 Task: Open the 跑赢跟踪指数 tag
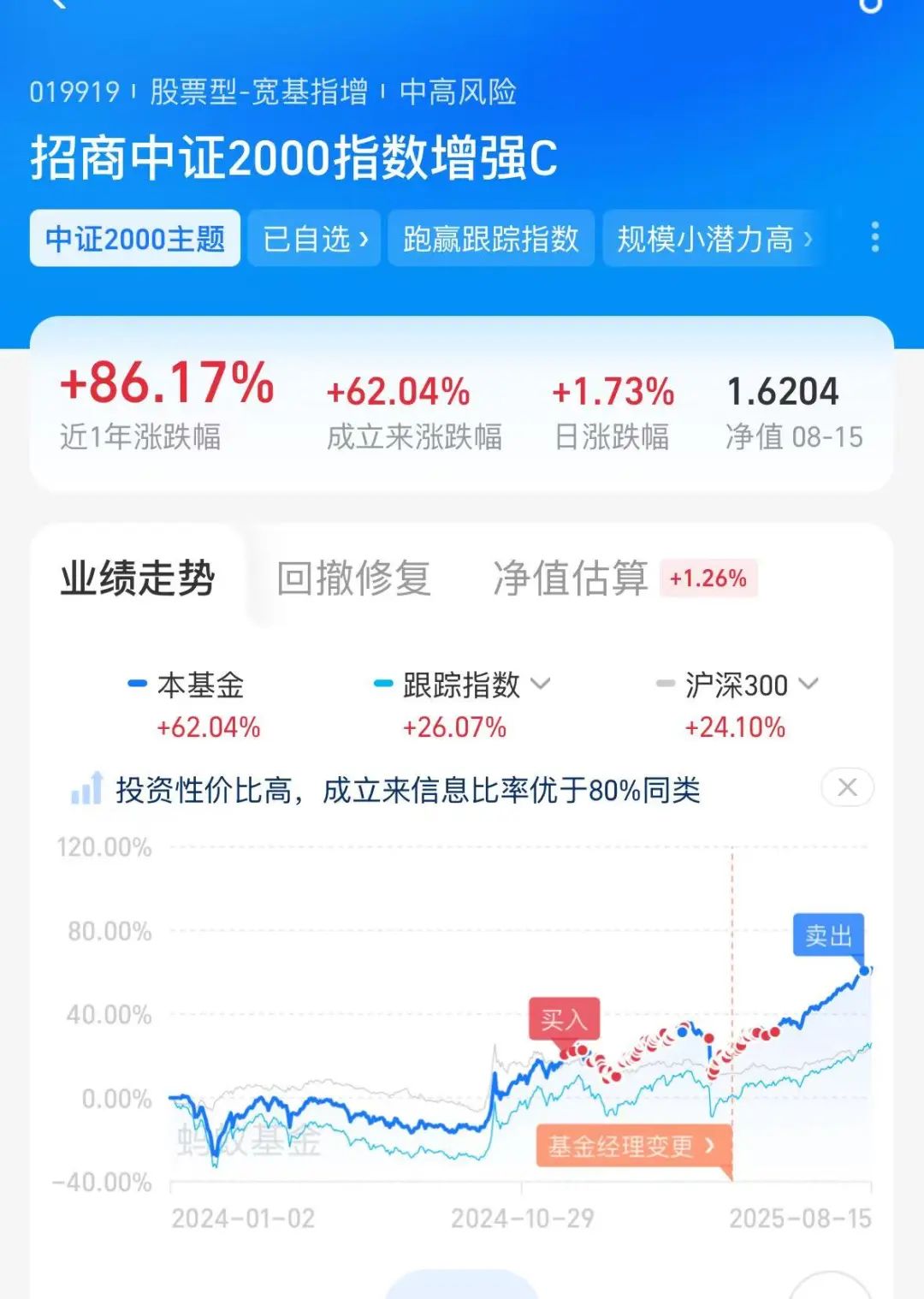pyautogui.click(x=491, y=239)
